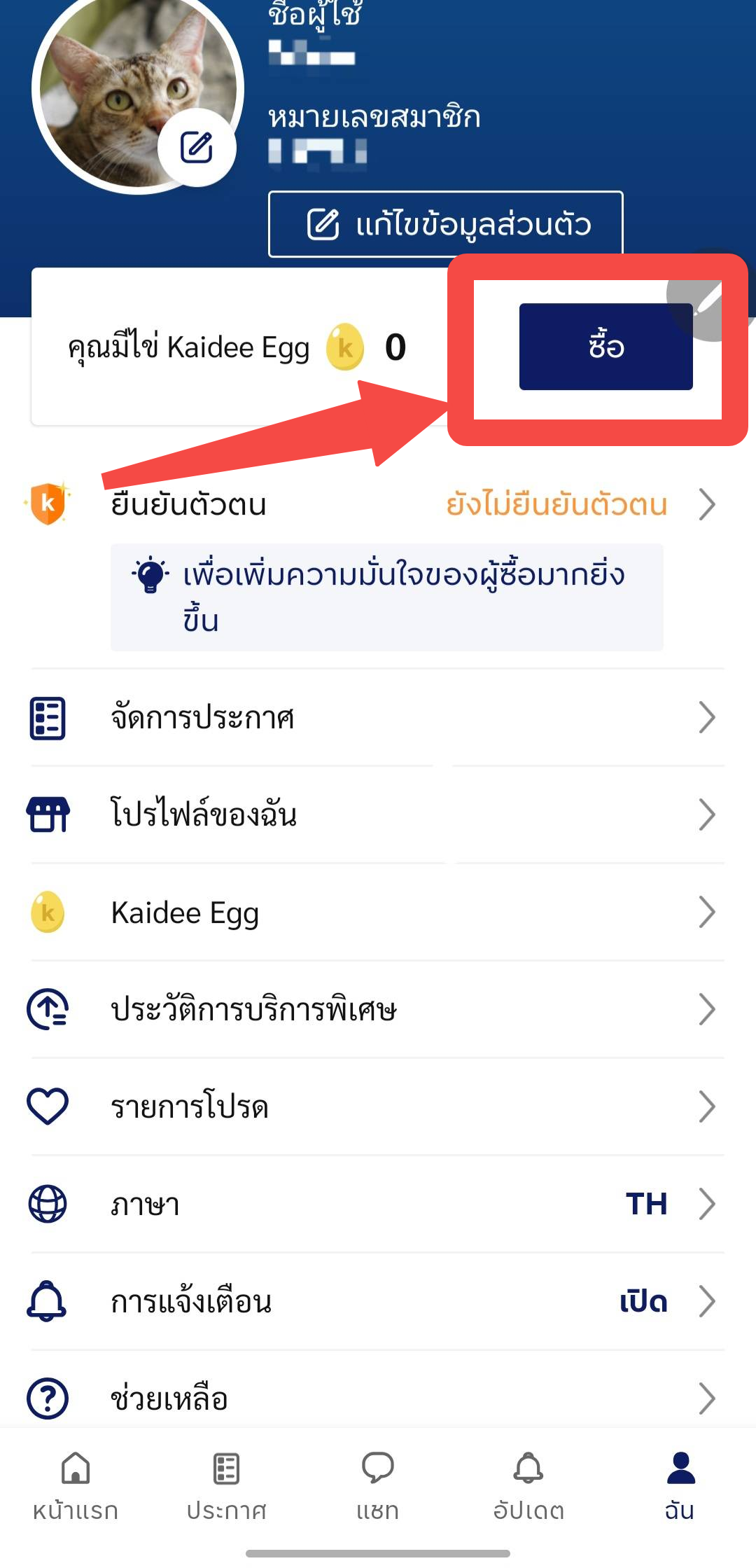
Task: Open the TH language selector
Action: [x=647, y=1204]
